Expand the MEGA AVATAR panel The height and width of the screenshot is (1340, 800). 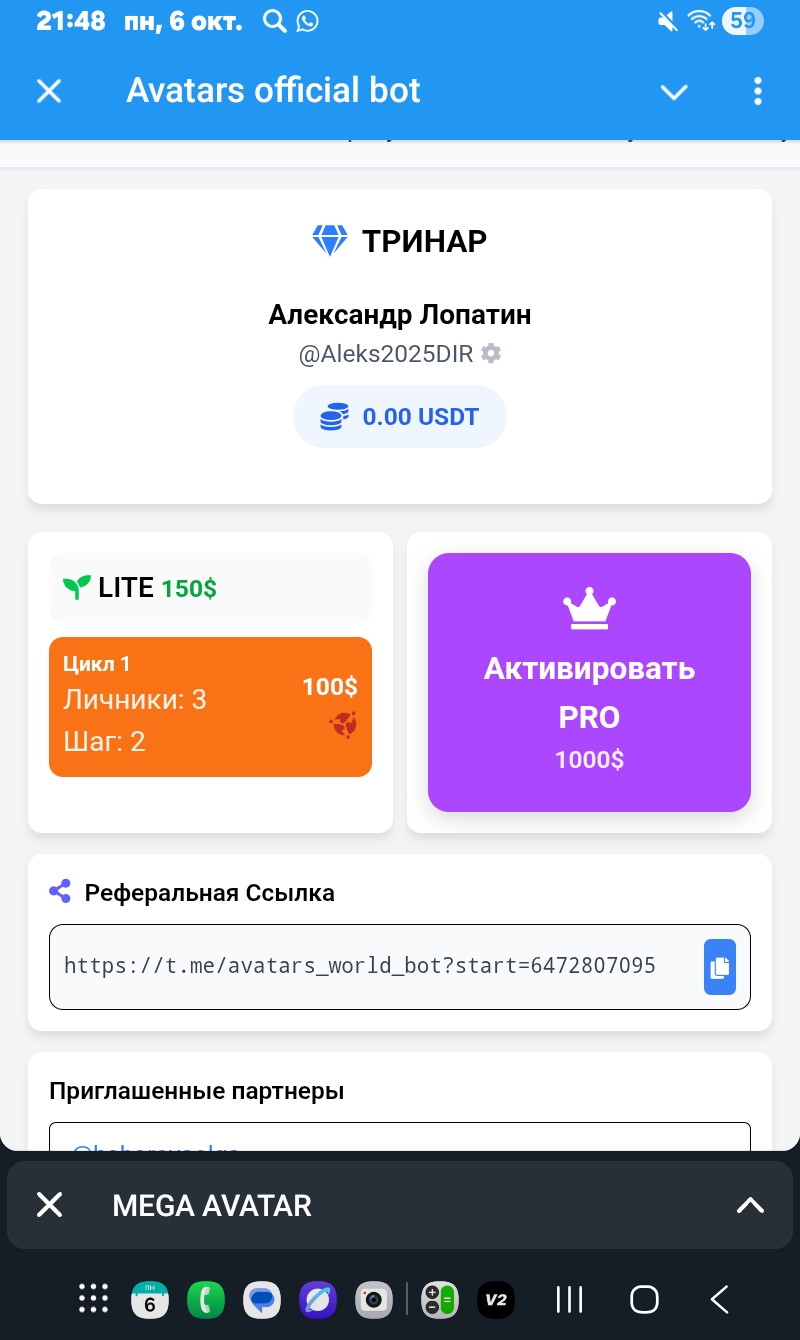[750, 1205]
